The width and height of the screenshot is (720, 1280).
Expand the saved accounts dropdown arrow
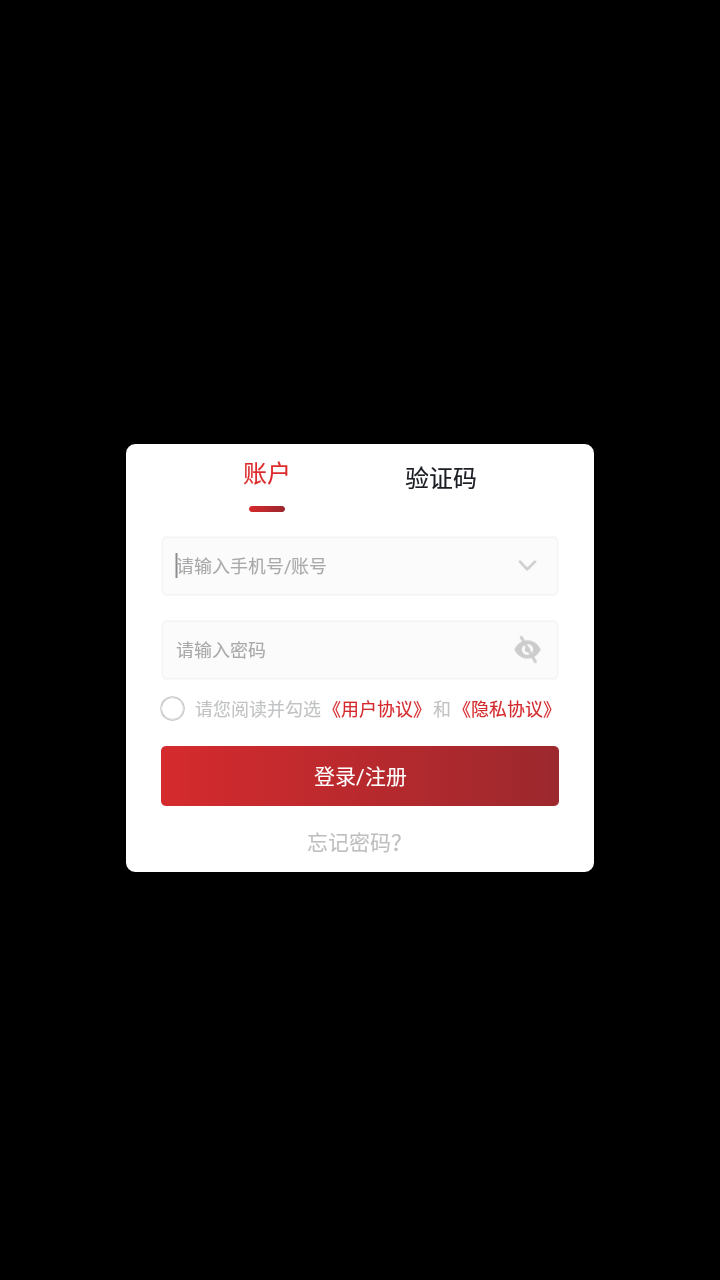click(x=527, y=566)
